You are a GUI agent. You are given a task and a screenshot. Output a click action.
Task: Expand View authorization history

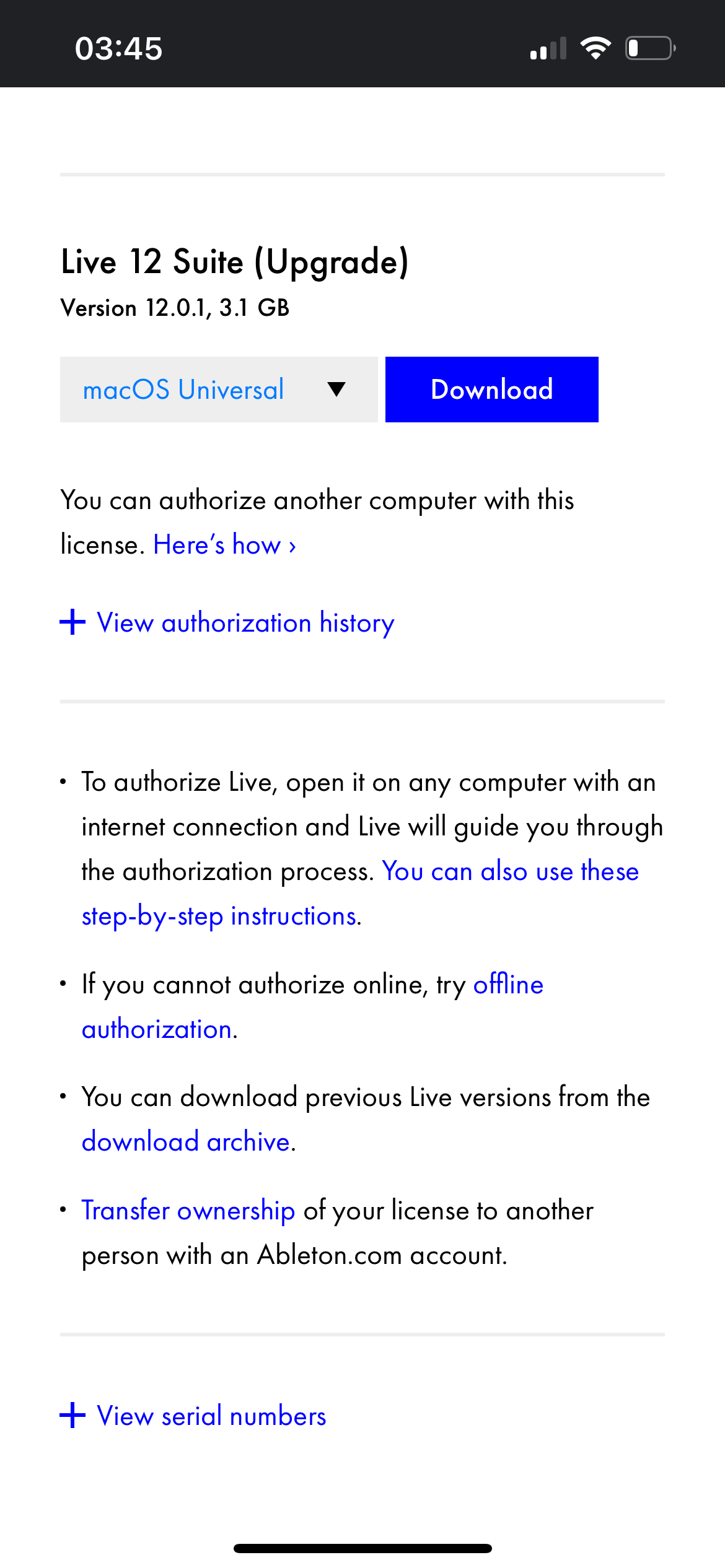[227, 622]
